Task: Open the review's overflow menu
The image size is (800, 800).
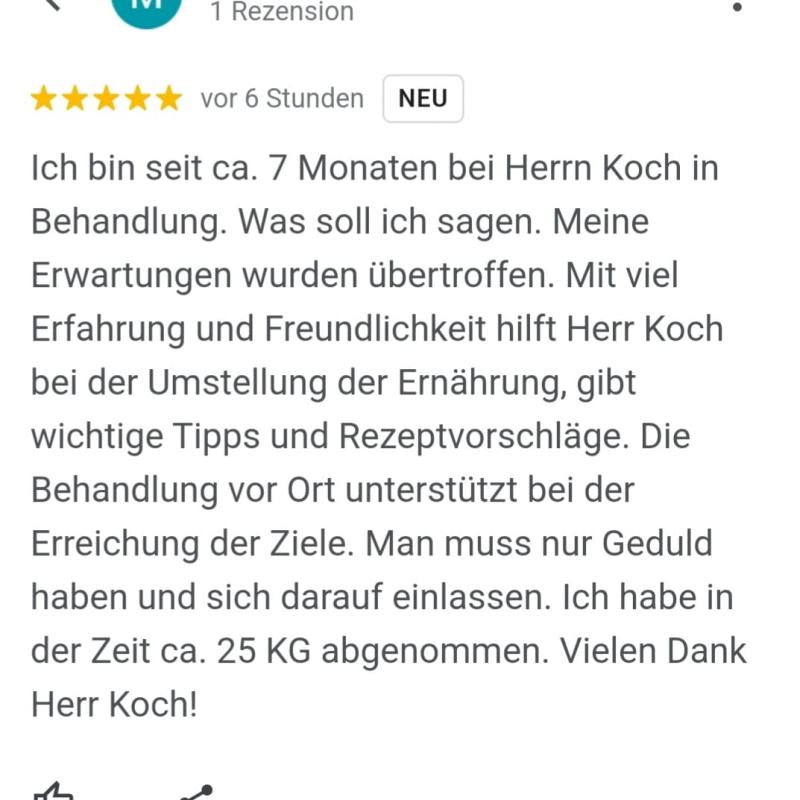Action: (x=737, y=8)
